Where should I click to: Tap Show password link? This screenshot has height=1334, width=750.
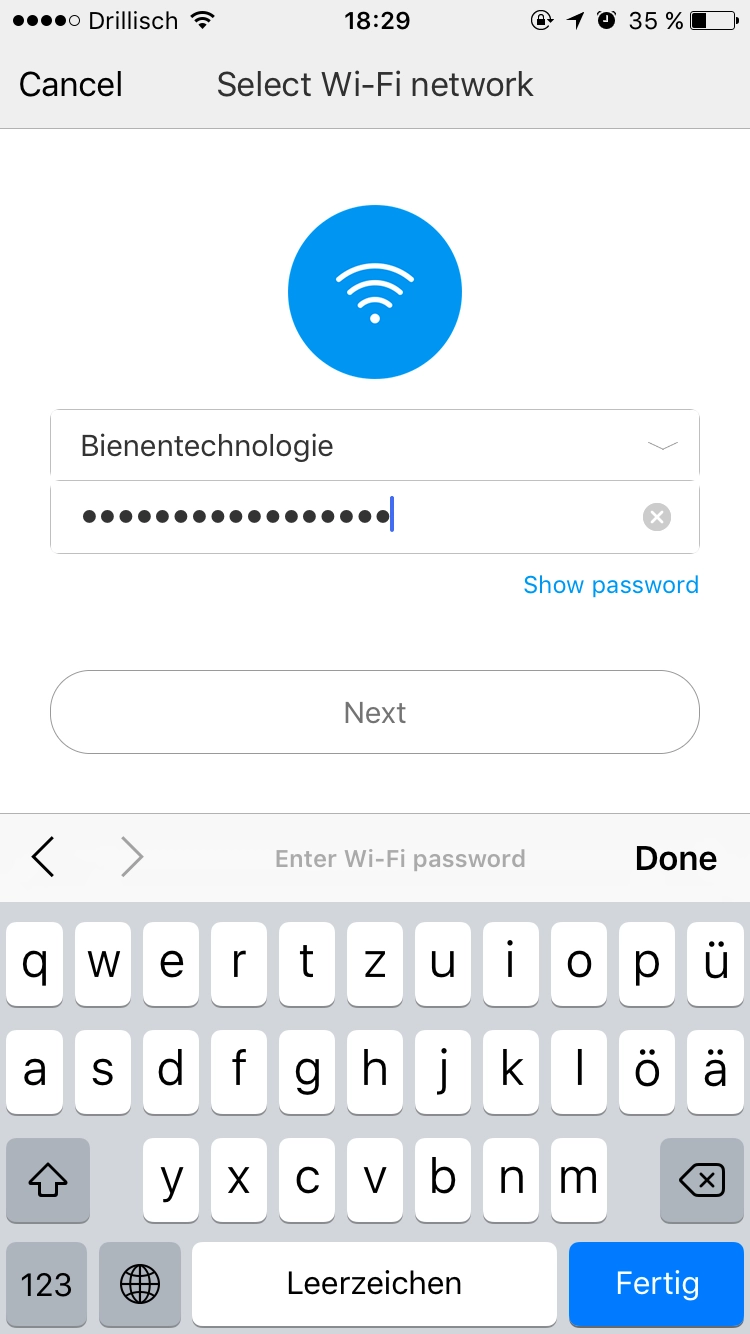coord(611,585)
